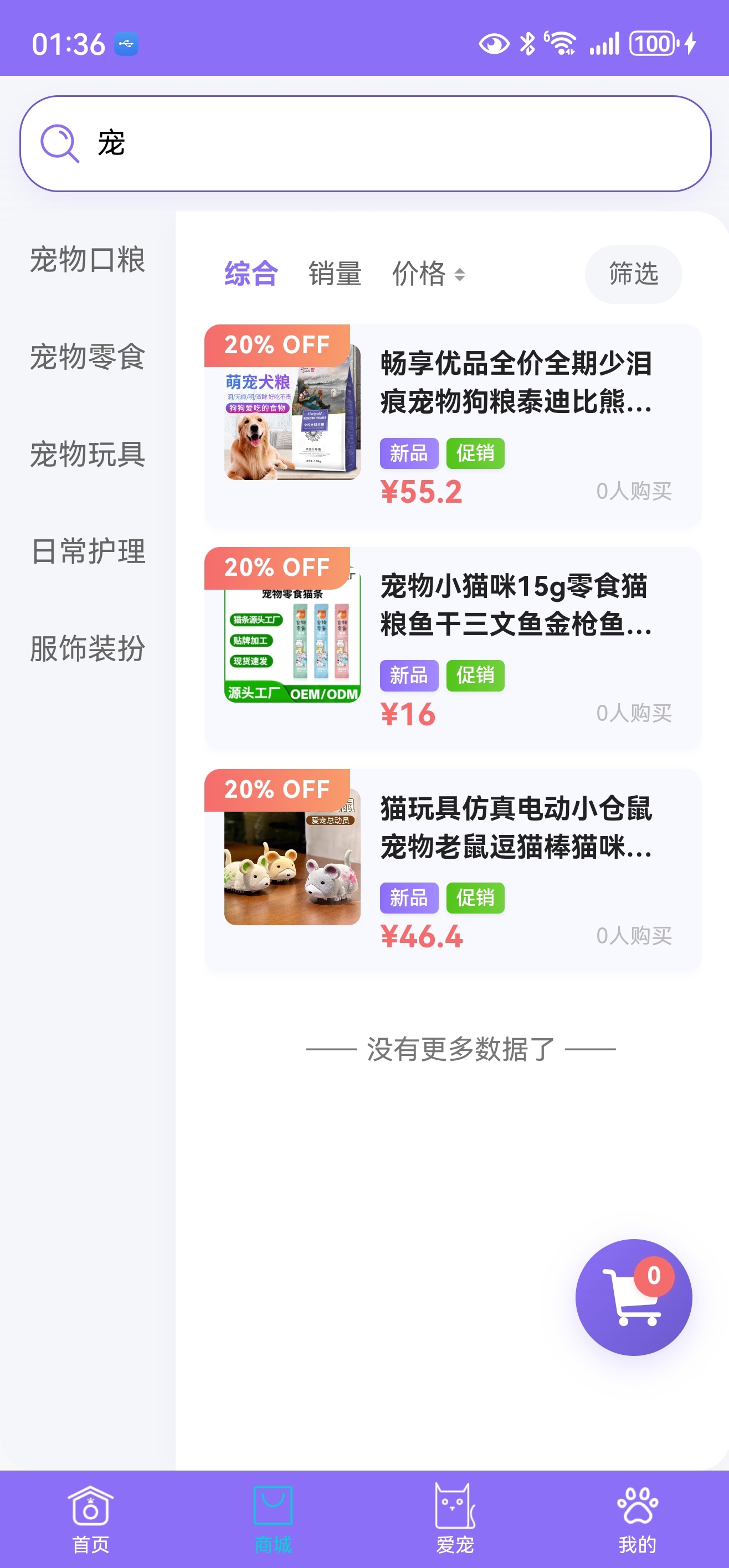
Task: Go to the 日常护理 category
Action: coord(88,551)
